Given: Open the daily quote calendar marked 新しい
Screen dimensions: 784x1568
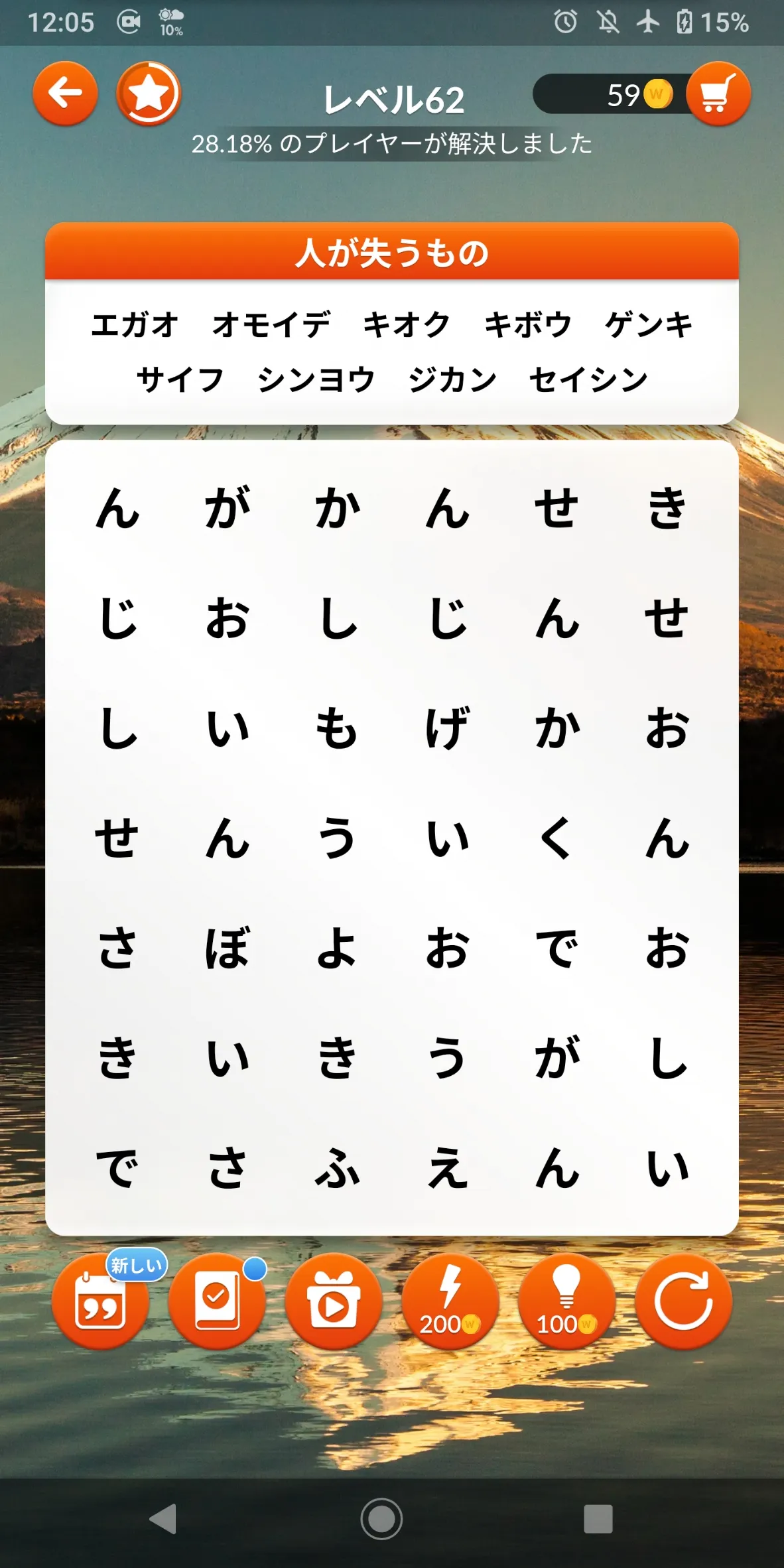Looking at the screenshot, I should coord(100,1301).
